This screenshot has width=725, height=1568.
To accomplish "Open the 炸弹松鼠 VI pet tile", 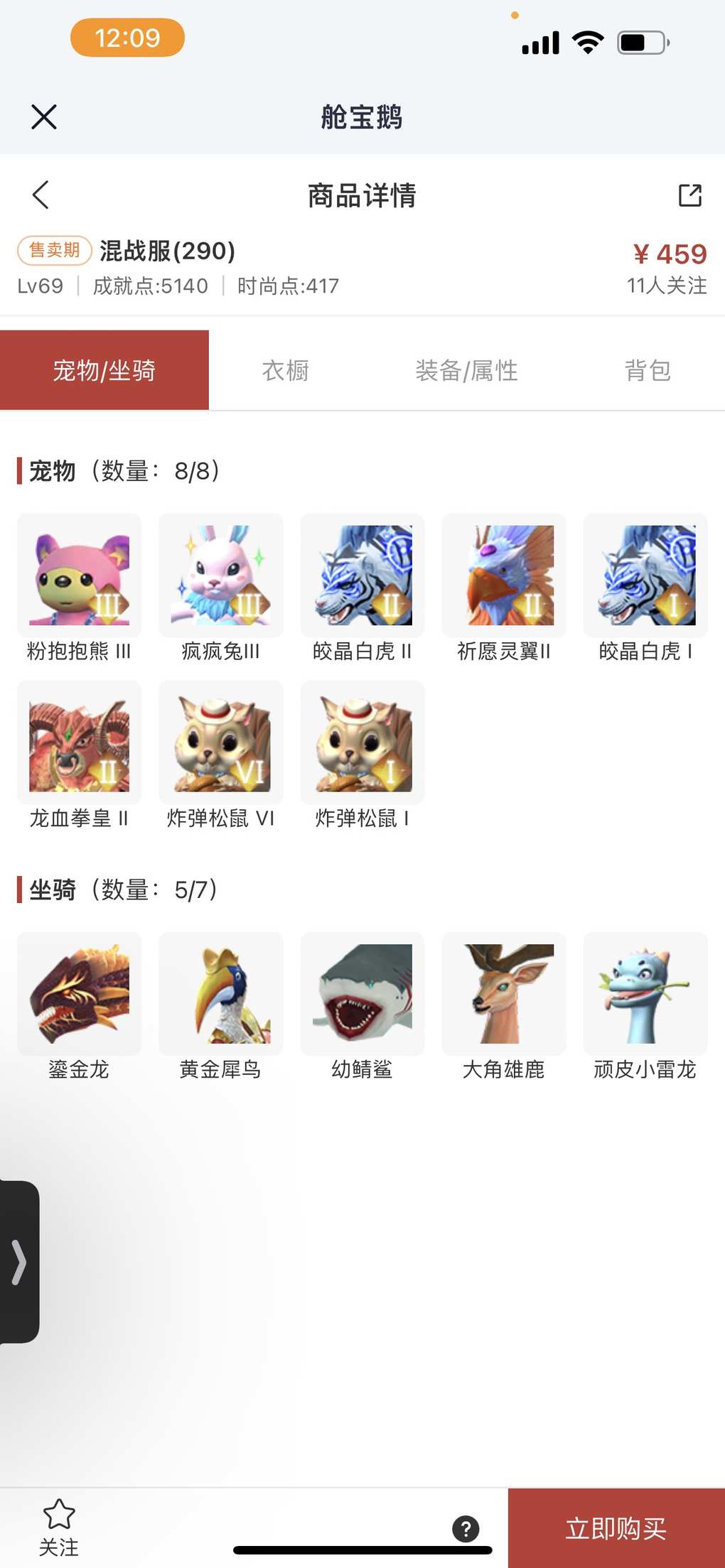I will [220, 742].
